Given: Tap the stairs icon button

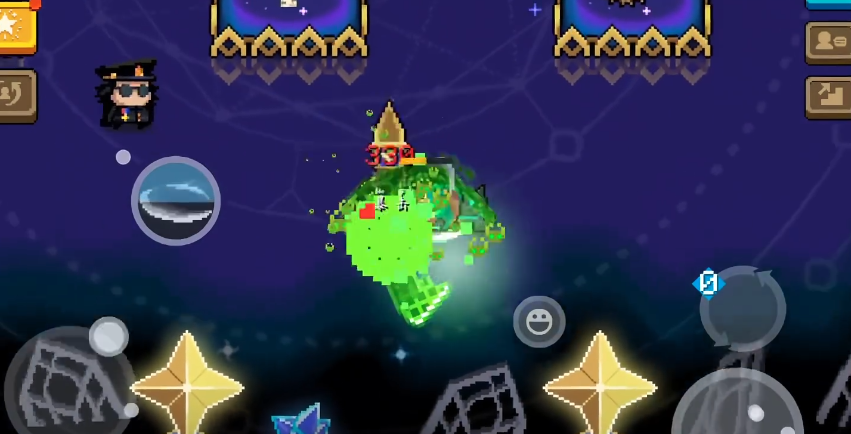Looking at the screenshot, I should pyautogui.click(x=829, y=97).
